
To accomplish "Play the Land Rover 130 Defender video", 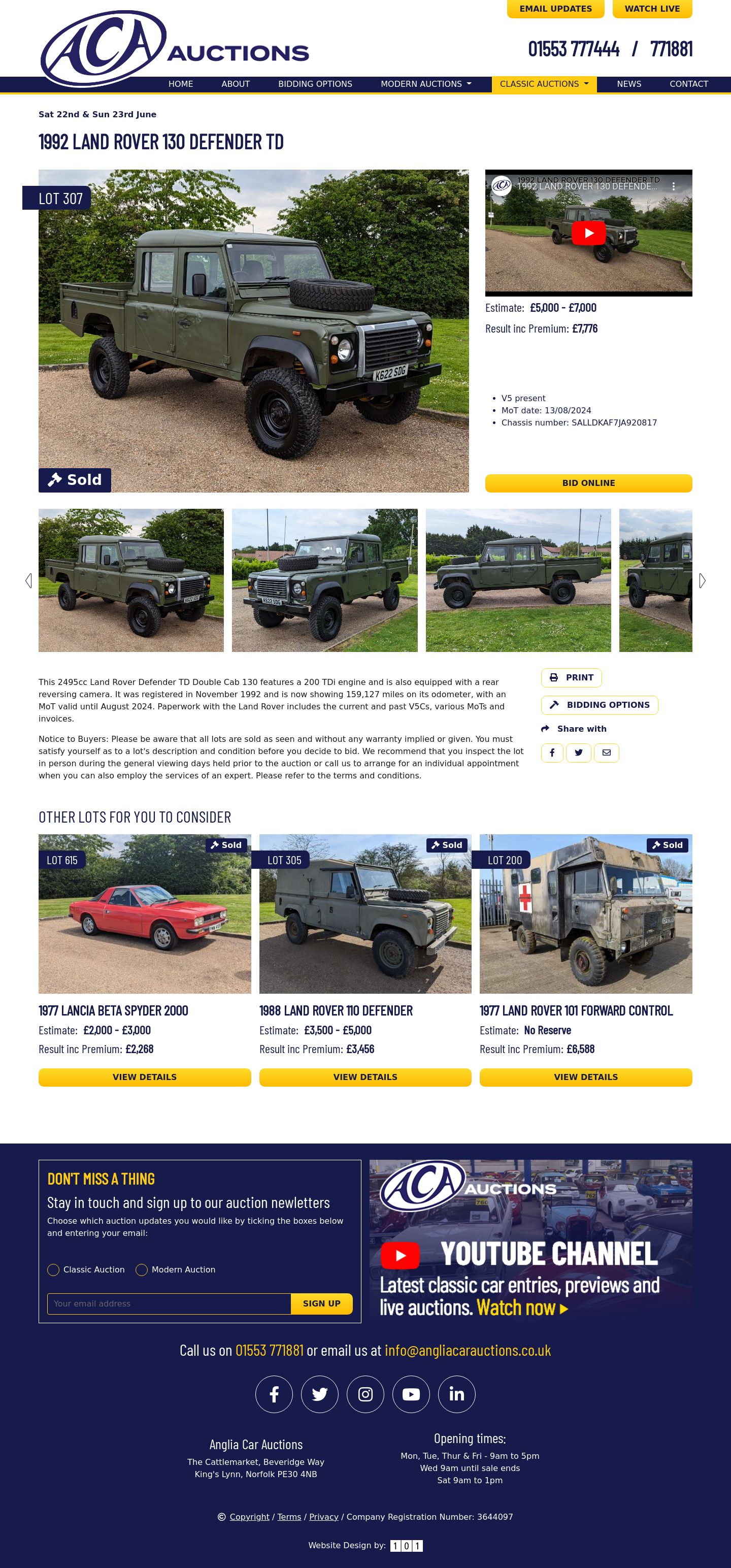I will (x=588, y=233).
